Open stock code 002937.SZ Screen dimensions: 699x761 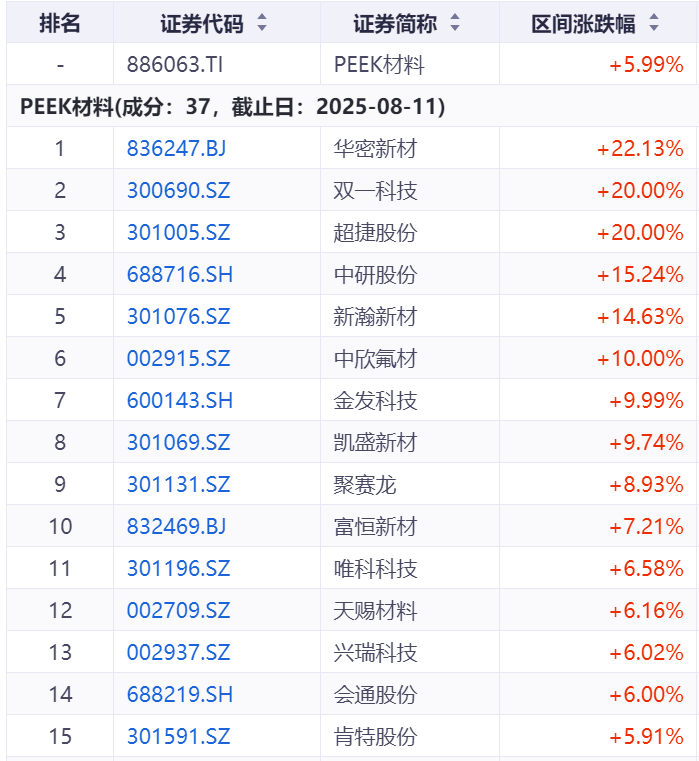178,653
